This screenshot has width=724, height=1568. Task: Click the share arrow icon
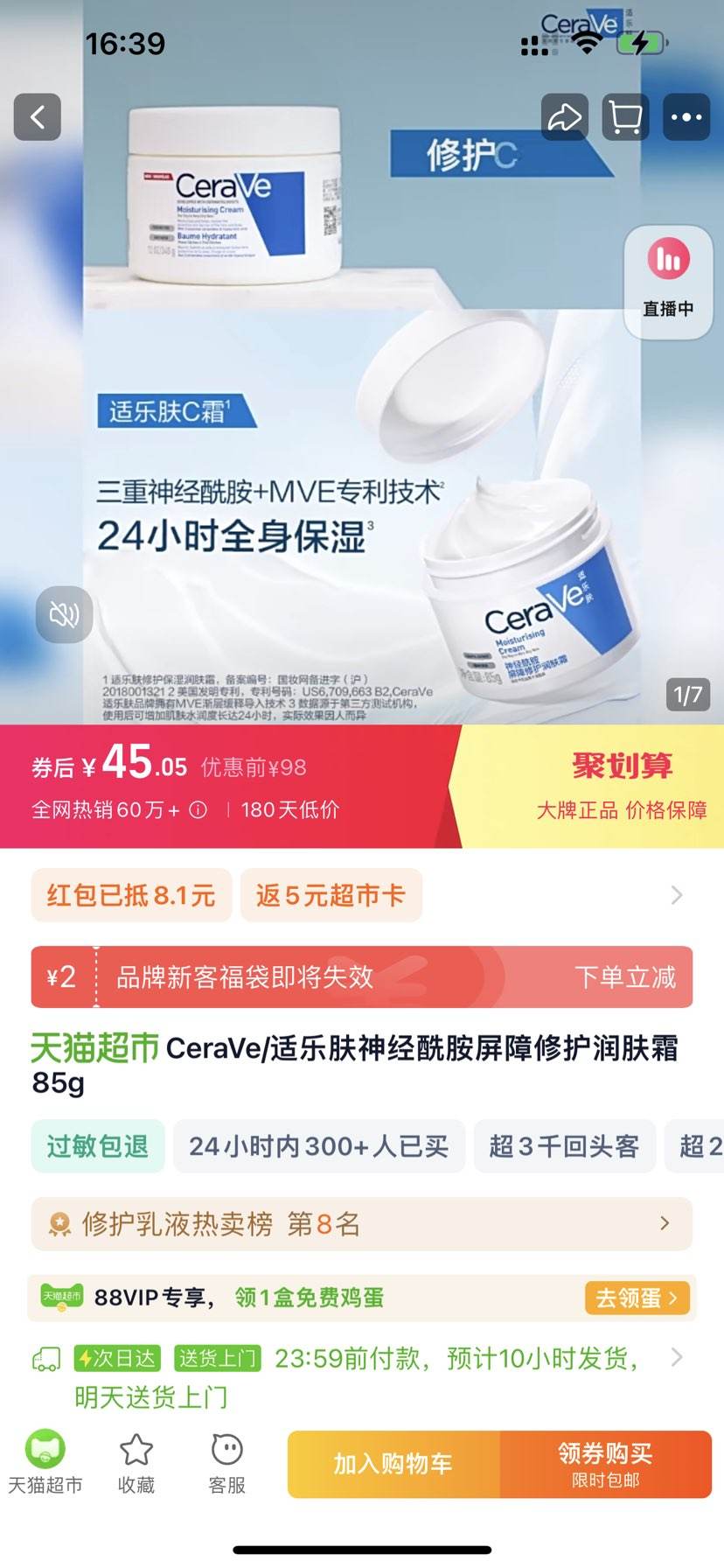[x=564, y=116]
